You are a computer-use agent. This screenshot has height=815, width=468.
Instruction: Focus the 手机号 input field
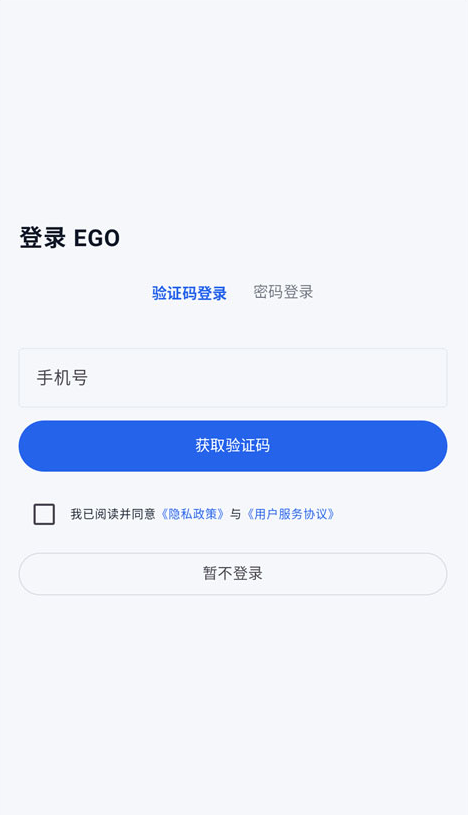233,378
